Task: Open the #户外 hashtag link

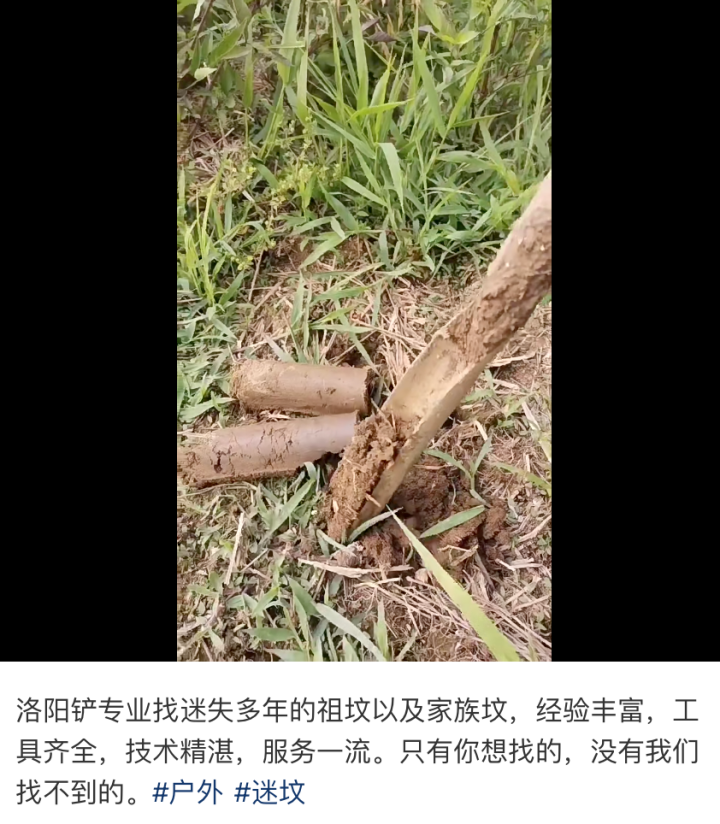Action: pos(187,793)
